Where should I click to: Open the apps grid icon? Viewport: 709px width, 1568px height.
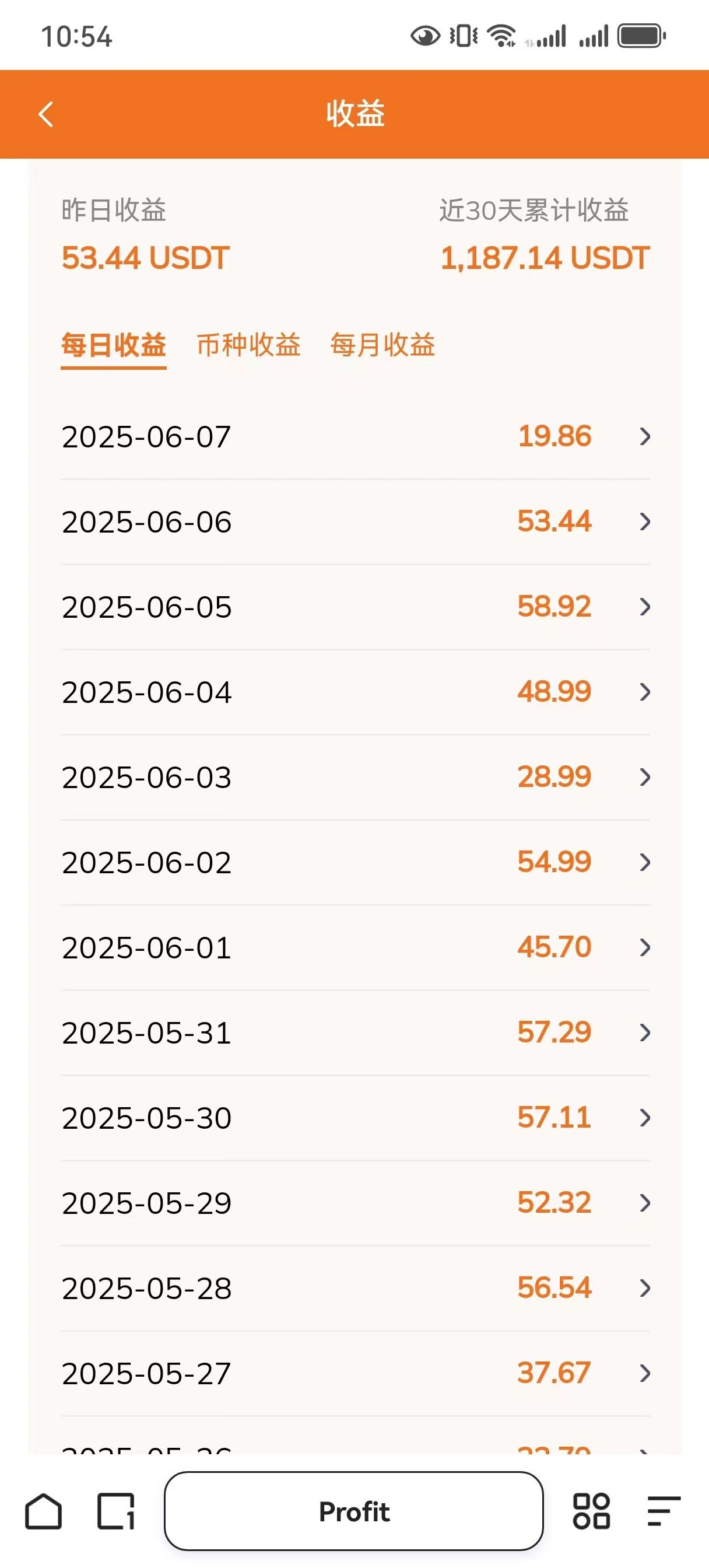click(x=591, y=1511)
